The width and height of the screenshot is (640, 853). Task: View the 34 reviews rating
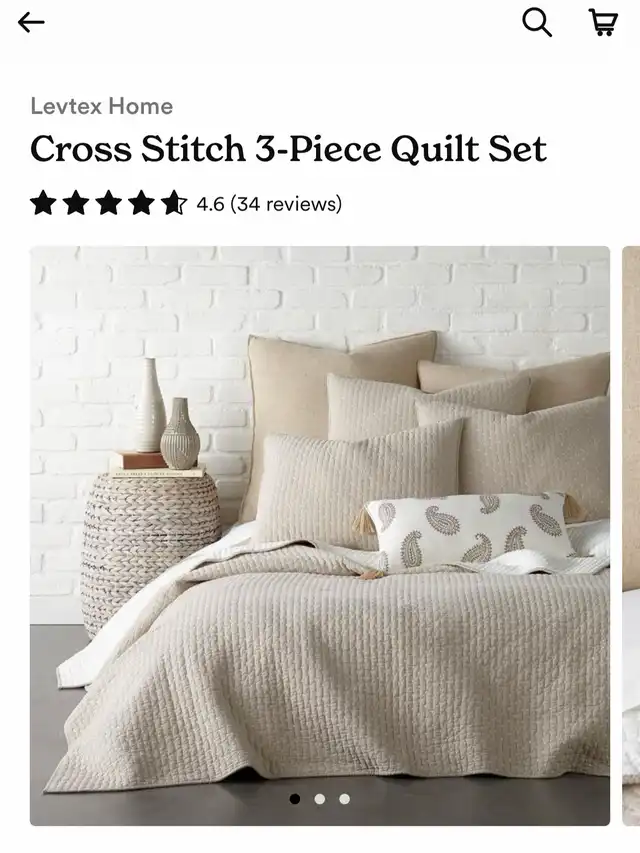tap(268, 204)
